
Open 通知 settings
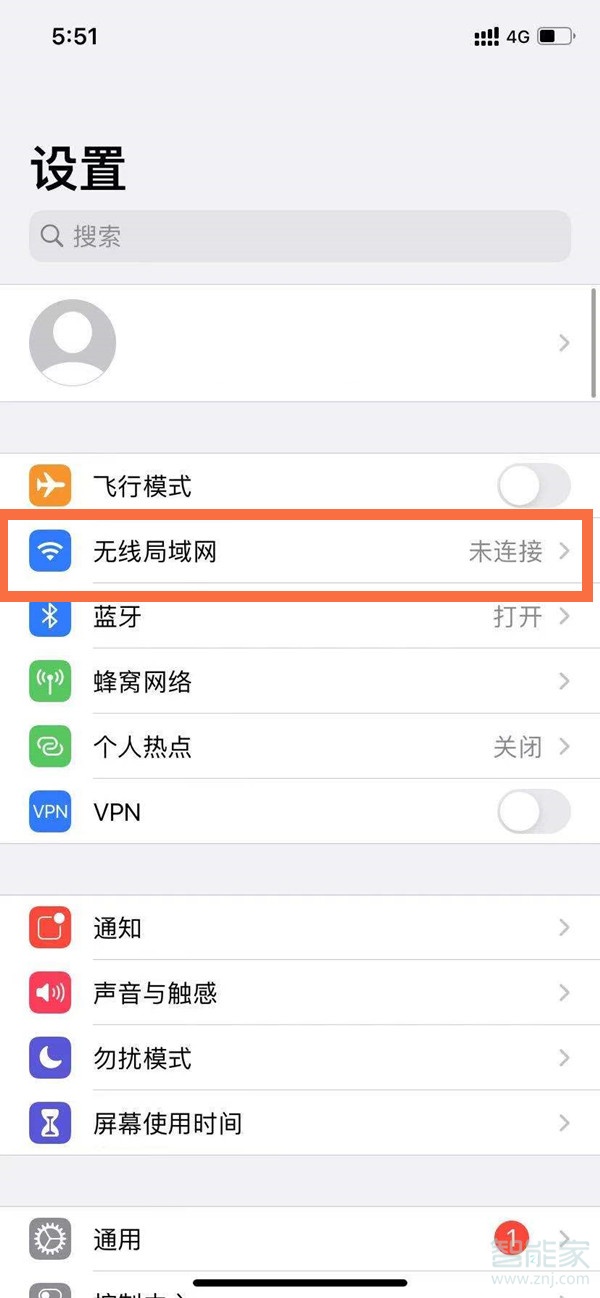[300, 928]
